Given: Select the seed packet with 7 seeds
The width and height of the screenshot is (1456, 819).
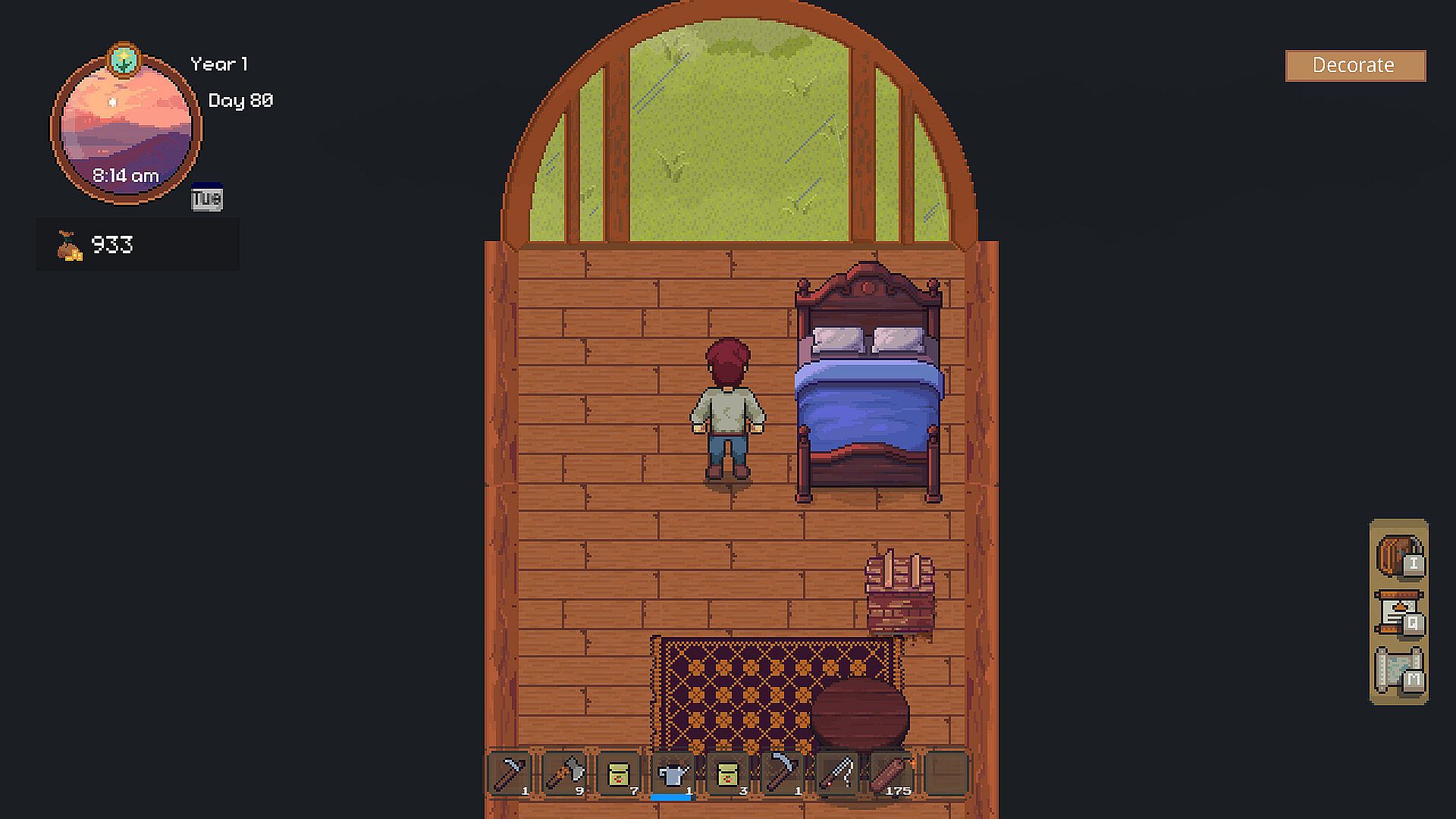Looking at the screenshot, I should coord(619,774).
